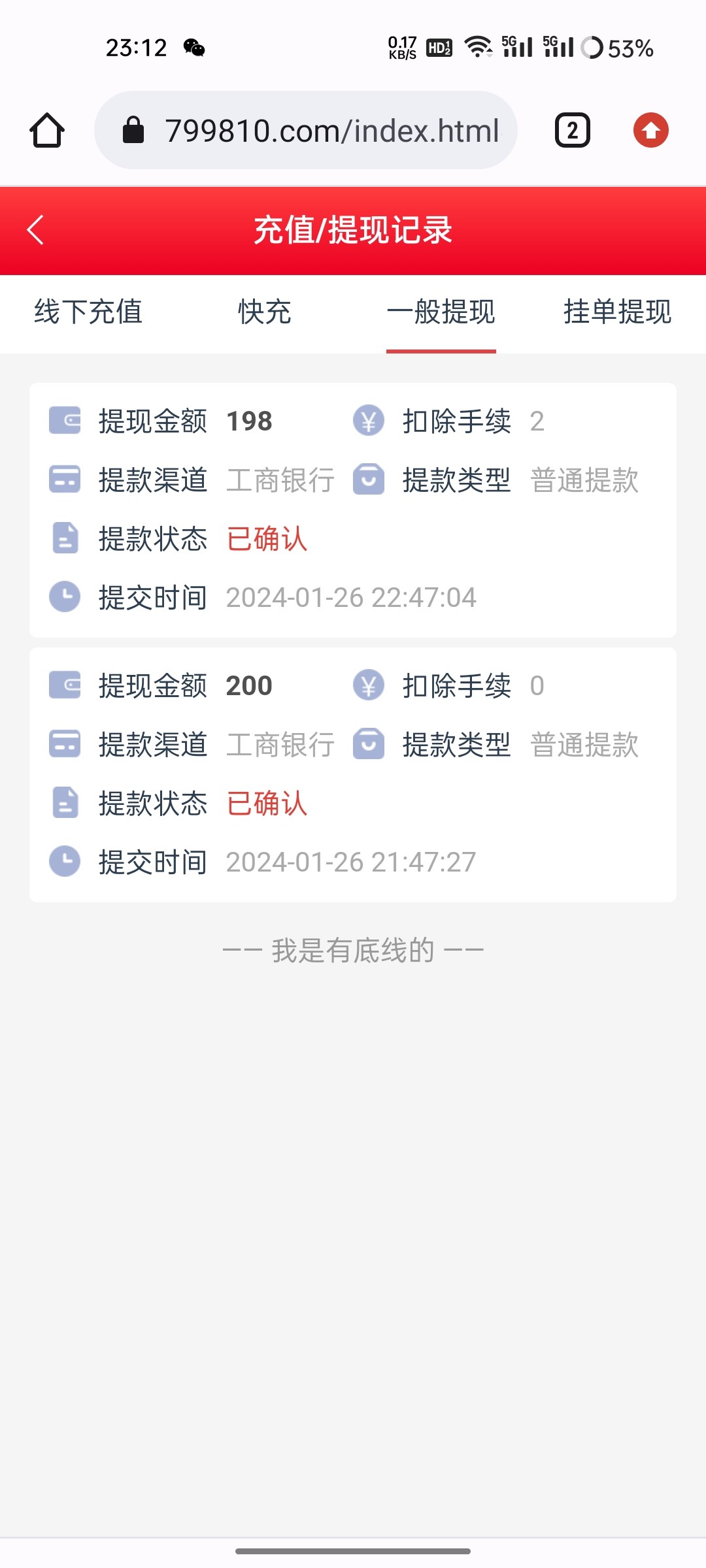Tap the ¥ yen icon next to 扣除手续

369,421
